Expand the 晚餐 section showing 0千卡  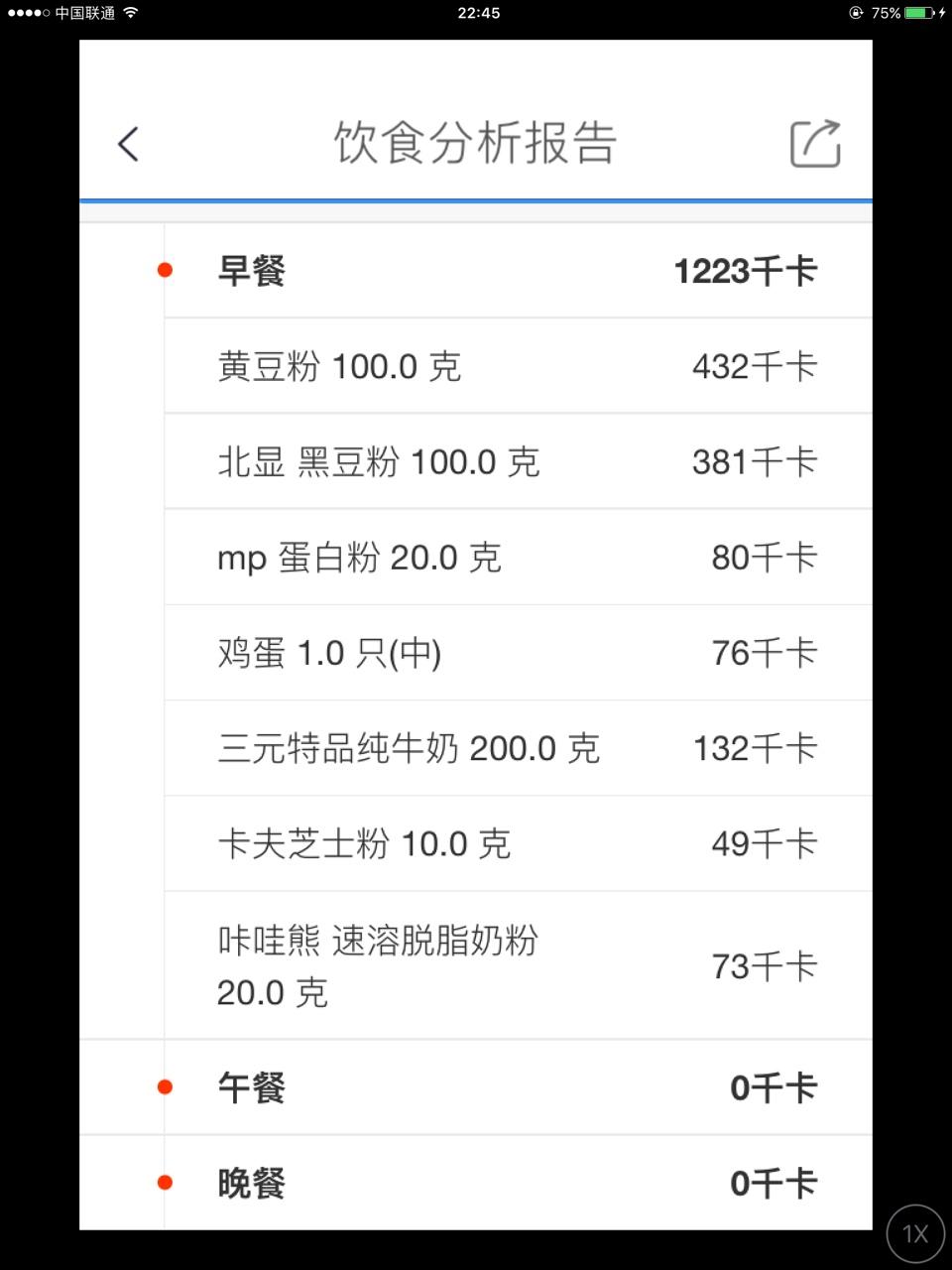516,1183
